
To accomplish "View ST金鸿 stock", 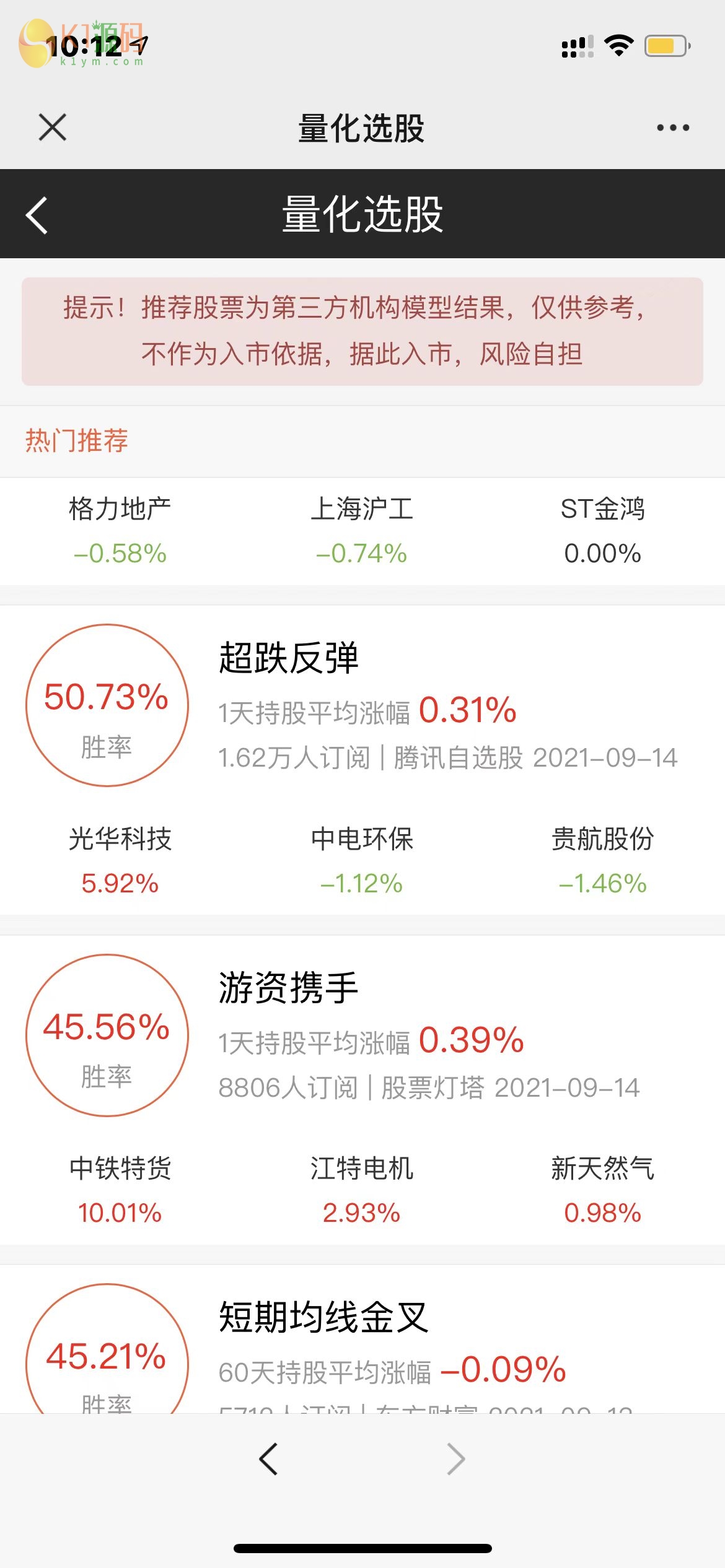I will tap(602, 530).
